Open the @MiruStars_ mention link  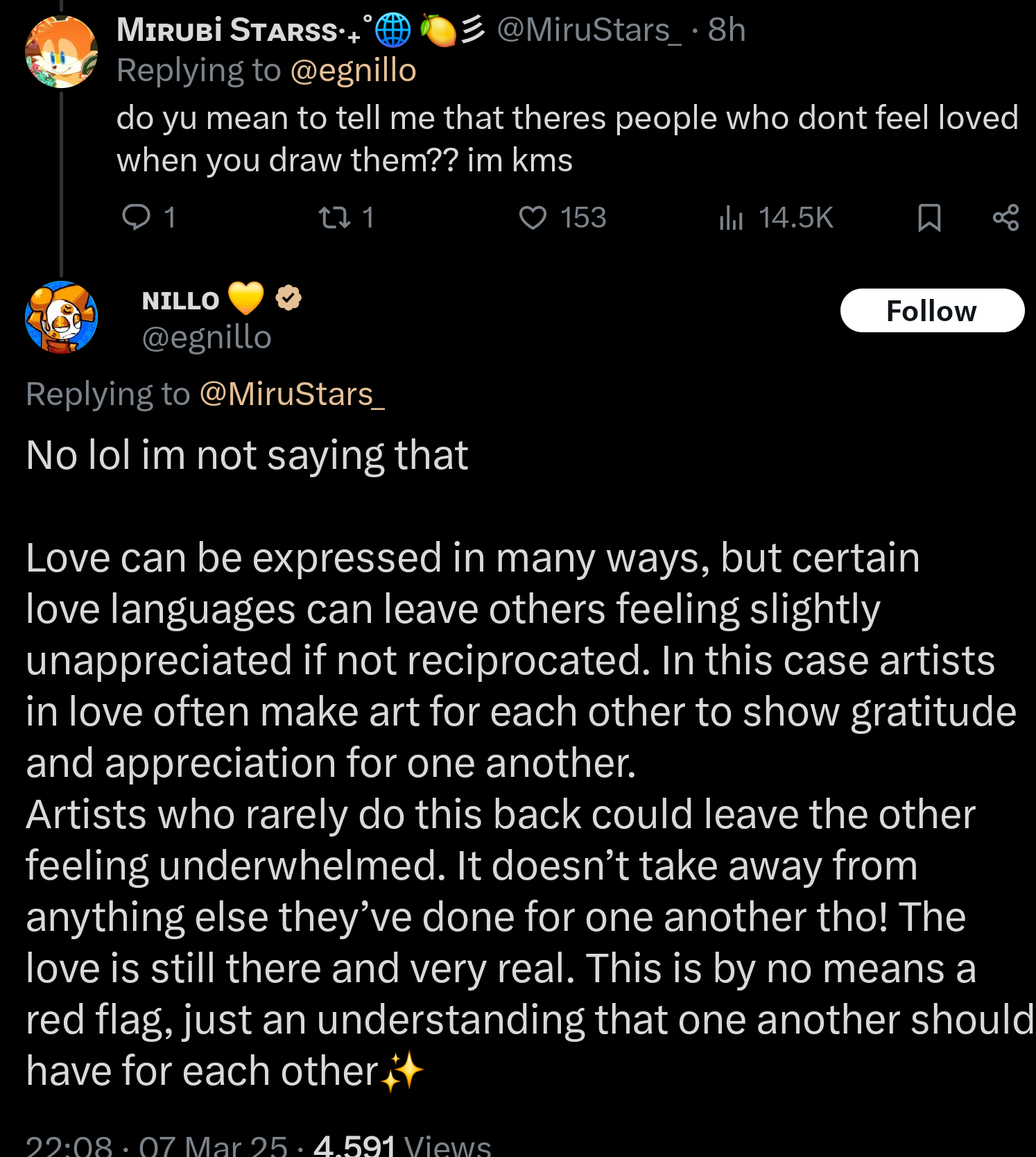[x=292, y=394]
